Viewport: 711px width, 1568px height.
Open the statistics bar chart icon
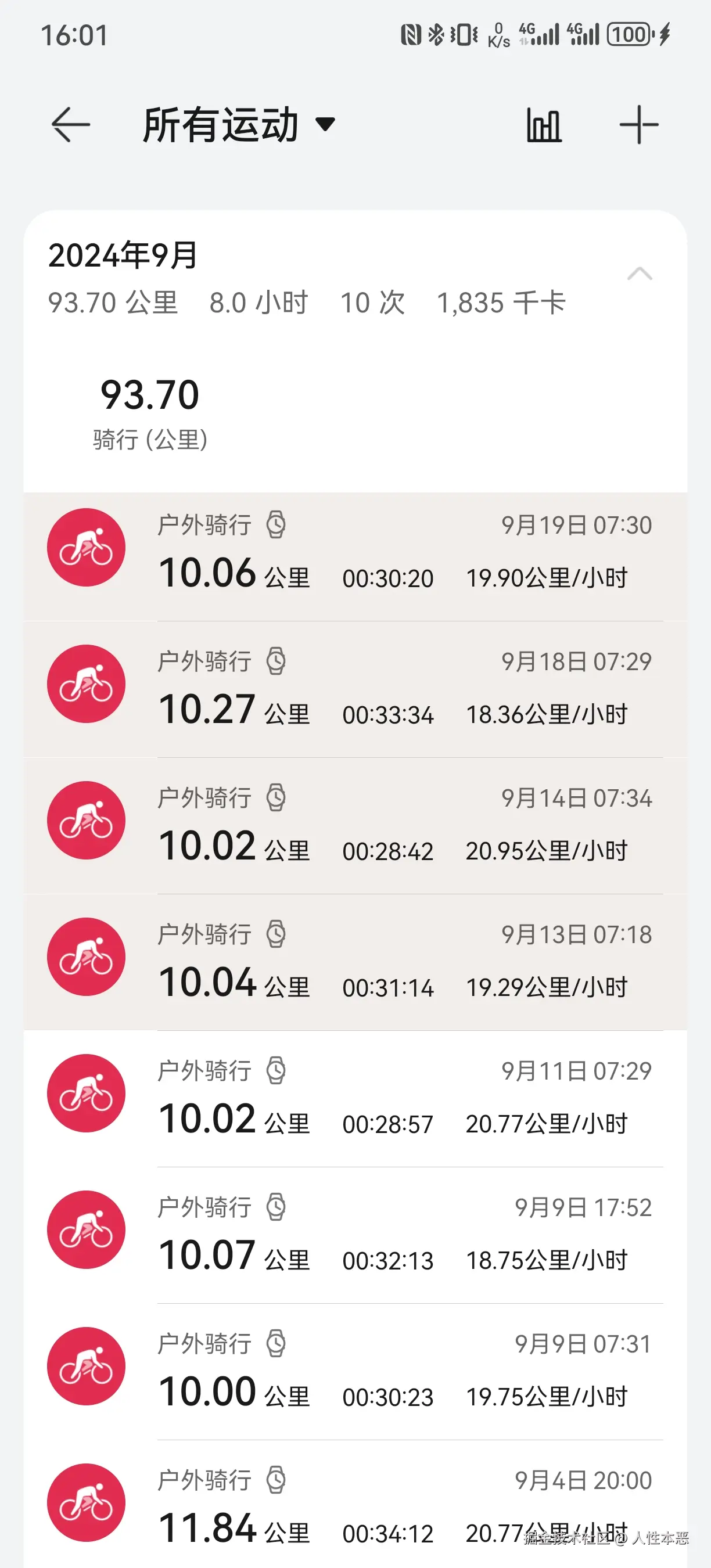(544, 125)
